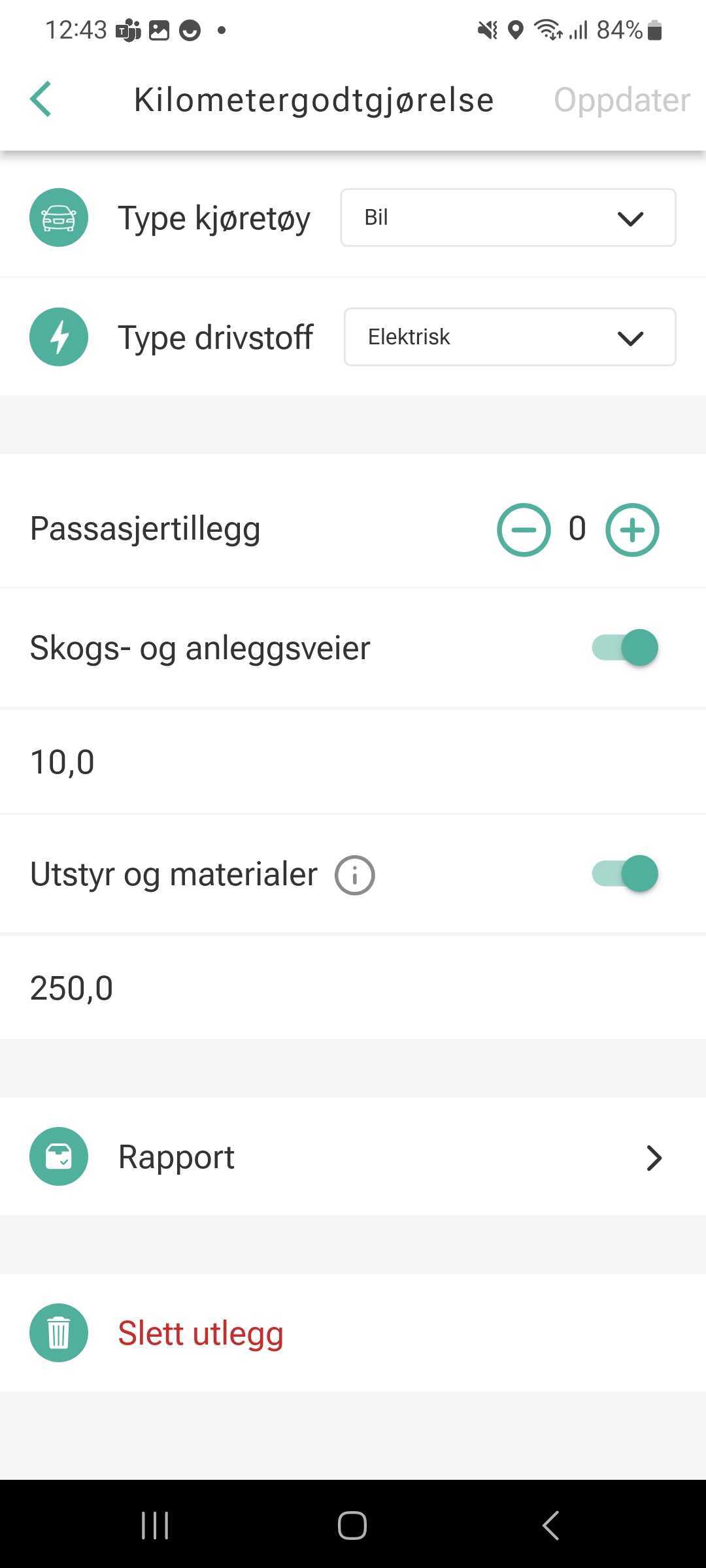
Task: Turn off Utstyr og materialer switch
Action: click(x=625, y=874)
